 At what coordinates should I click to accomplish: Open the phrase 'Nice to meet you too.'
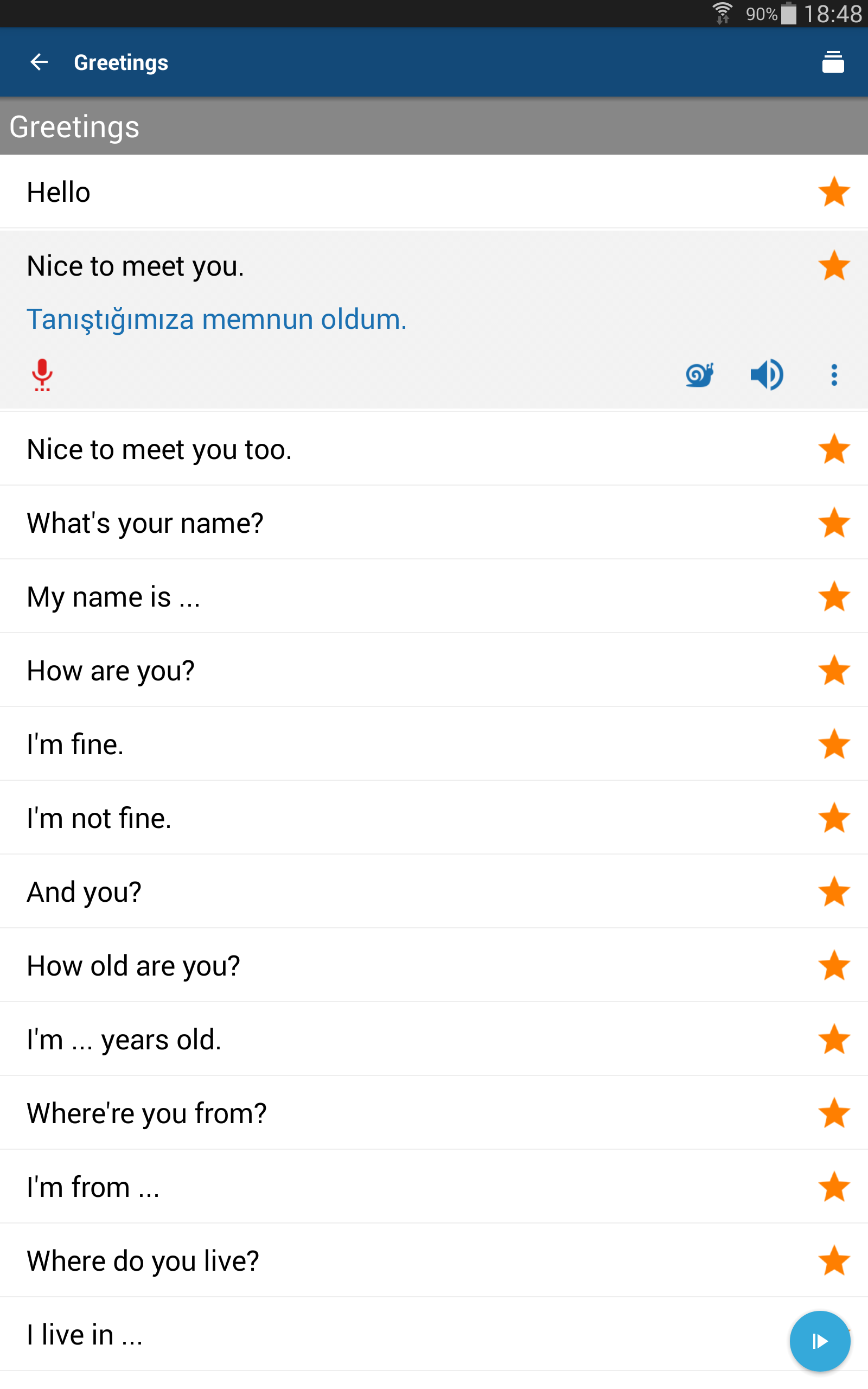point(344,449)
